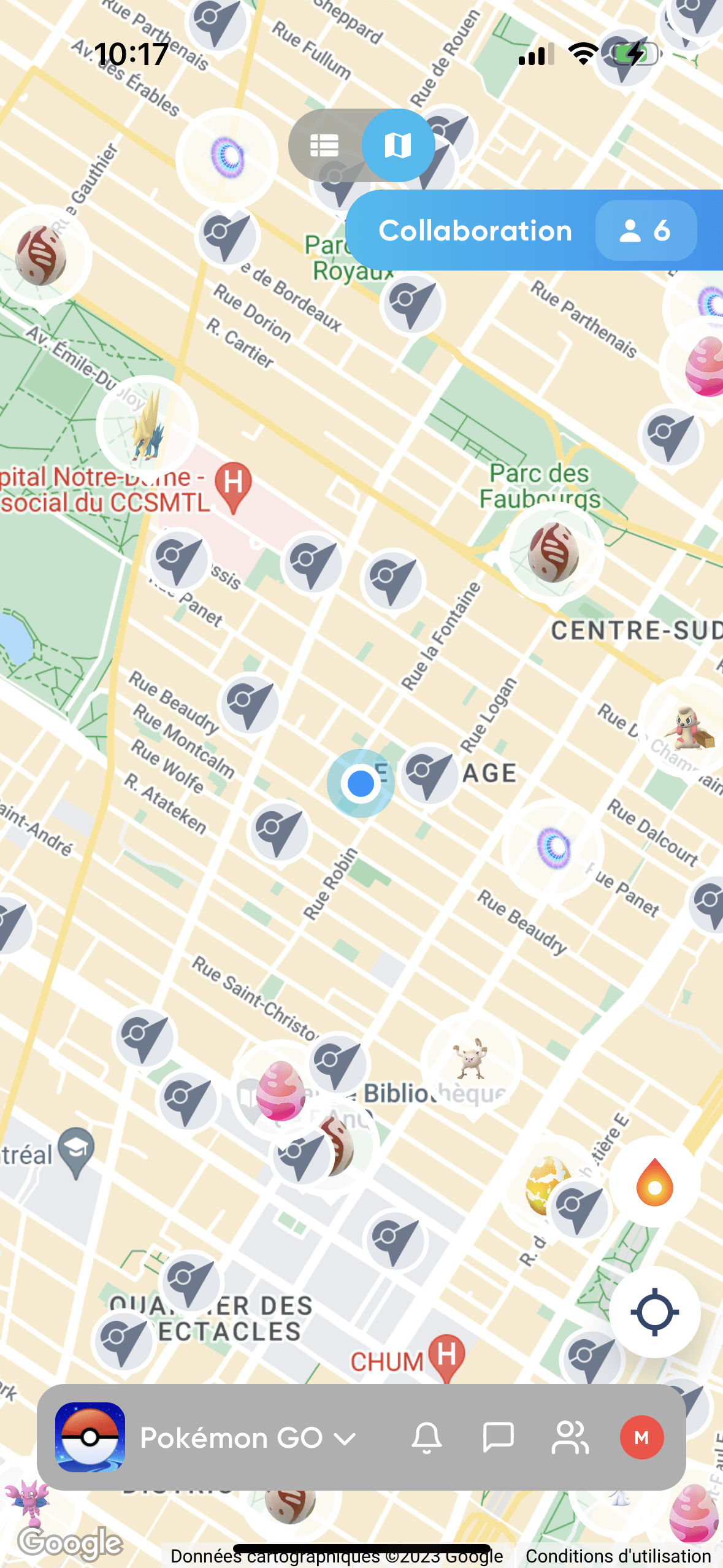Open the Mankey raid marker
Image resolution: width=723 pixels, height=1568 pixels.
[x=471, y=1063]
